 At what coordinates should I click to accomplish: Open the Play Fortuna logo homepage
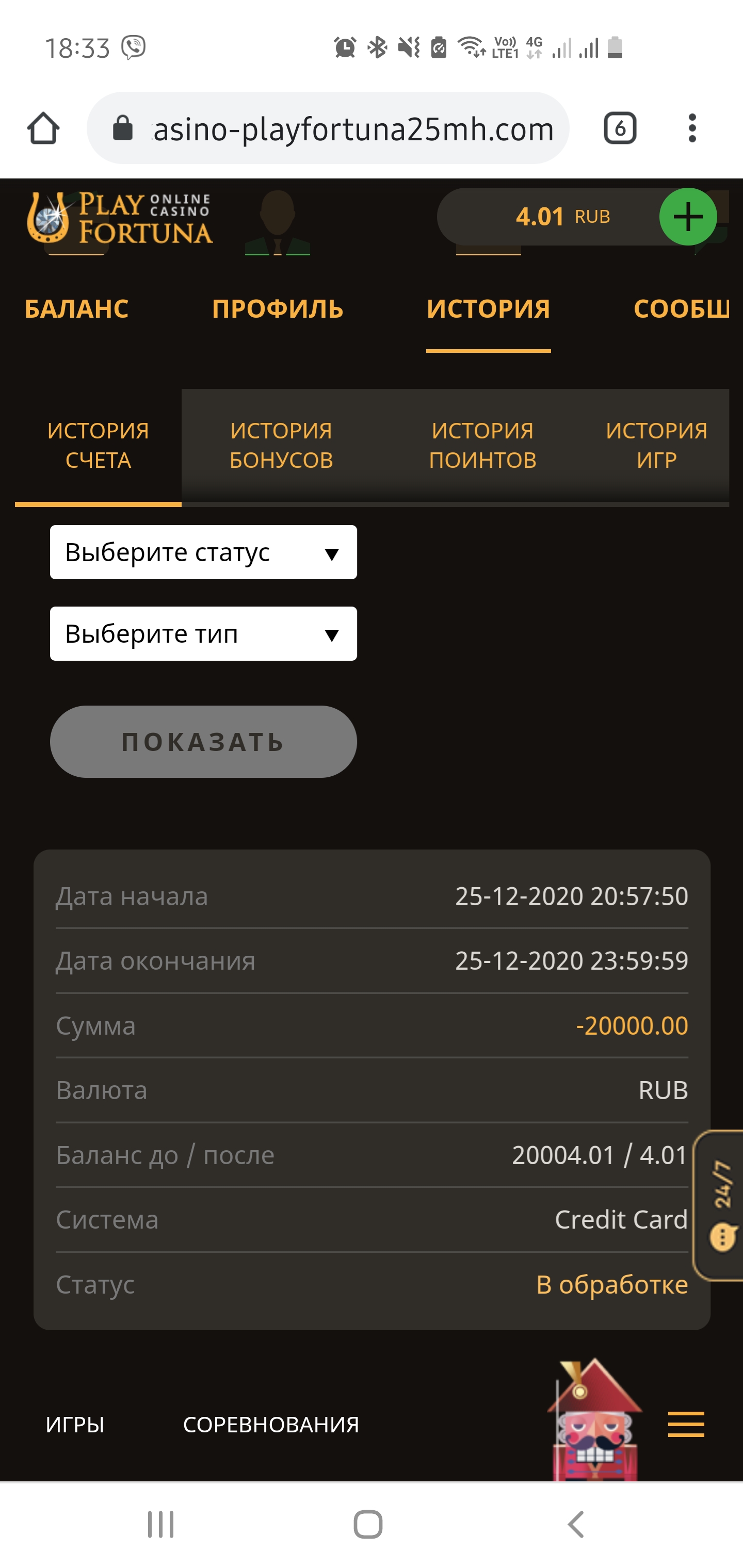click(x=119, y=218)
